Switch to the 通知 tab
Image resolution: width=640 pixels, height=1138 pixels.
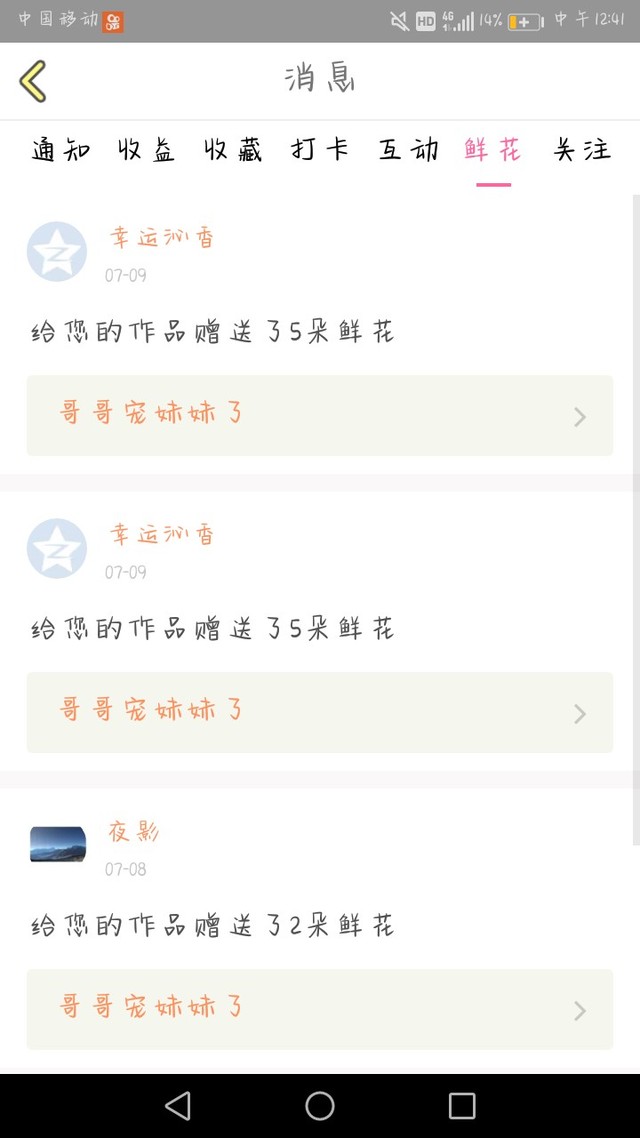(61, 150)
